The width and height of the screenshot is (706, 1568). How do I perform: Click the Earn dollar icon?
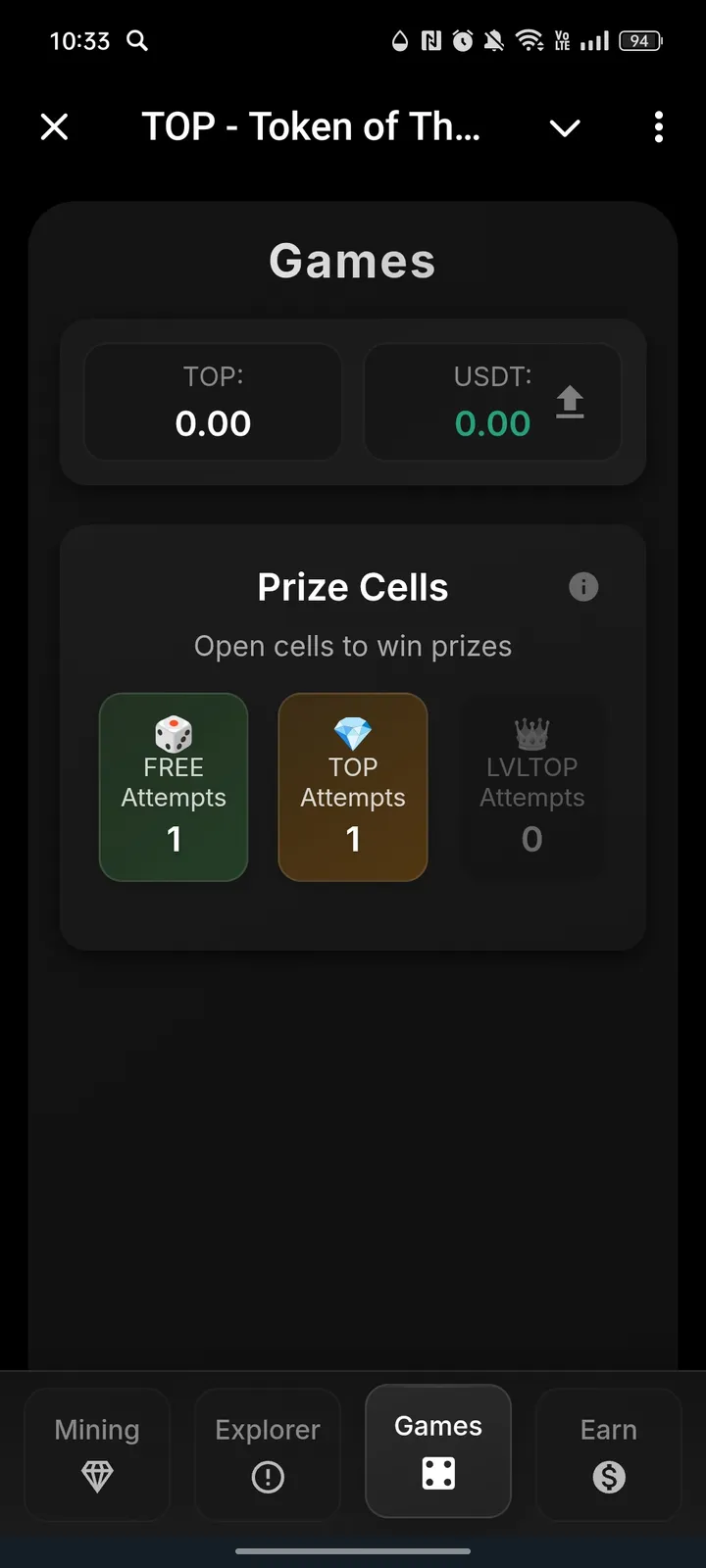coord(608,1477)
